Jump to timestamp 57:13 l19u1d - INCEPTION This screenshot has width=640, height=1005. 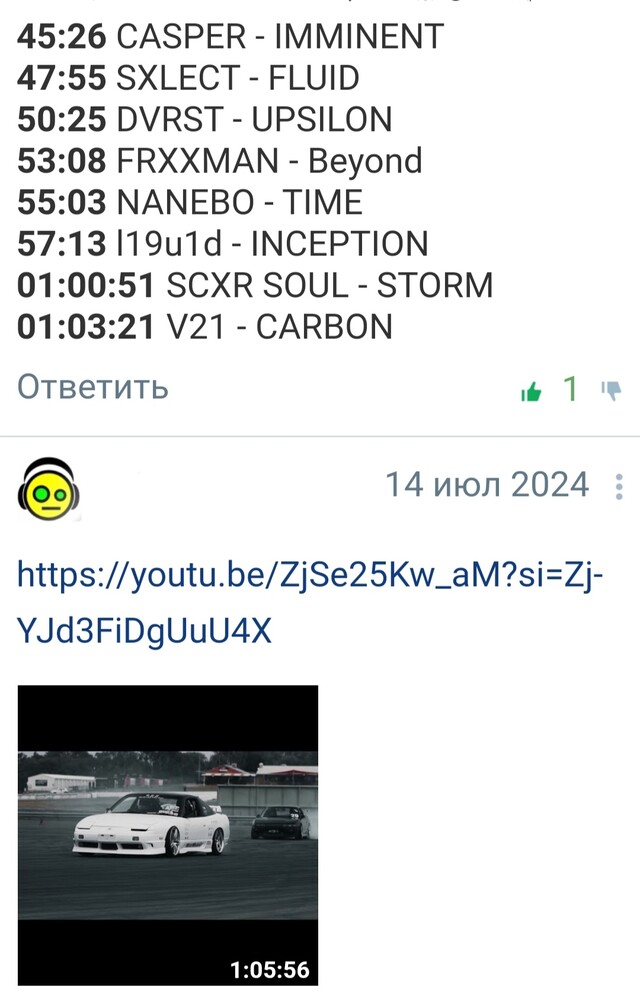[62, 244]
